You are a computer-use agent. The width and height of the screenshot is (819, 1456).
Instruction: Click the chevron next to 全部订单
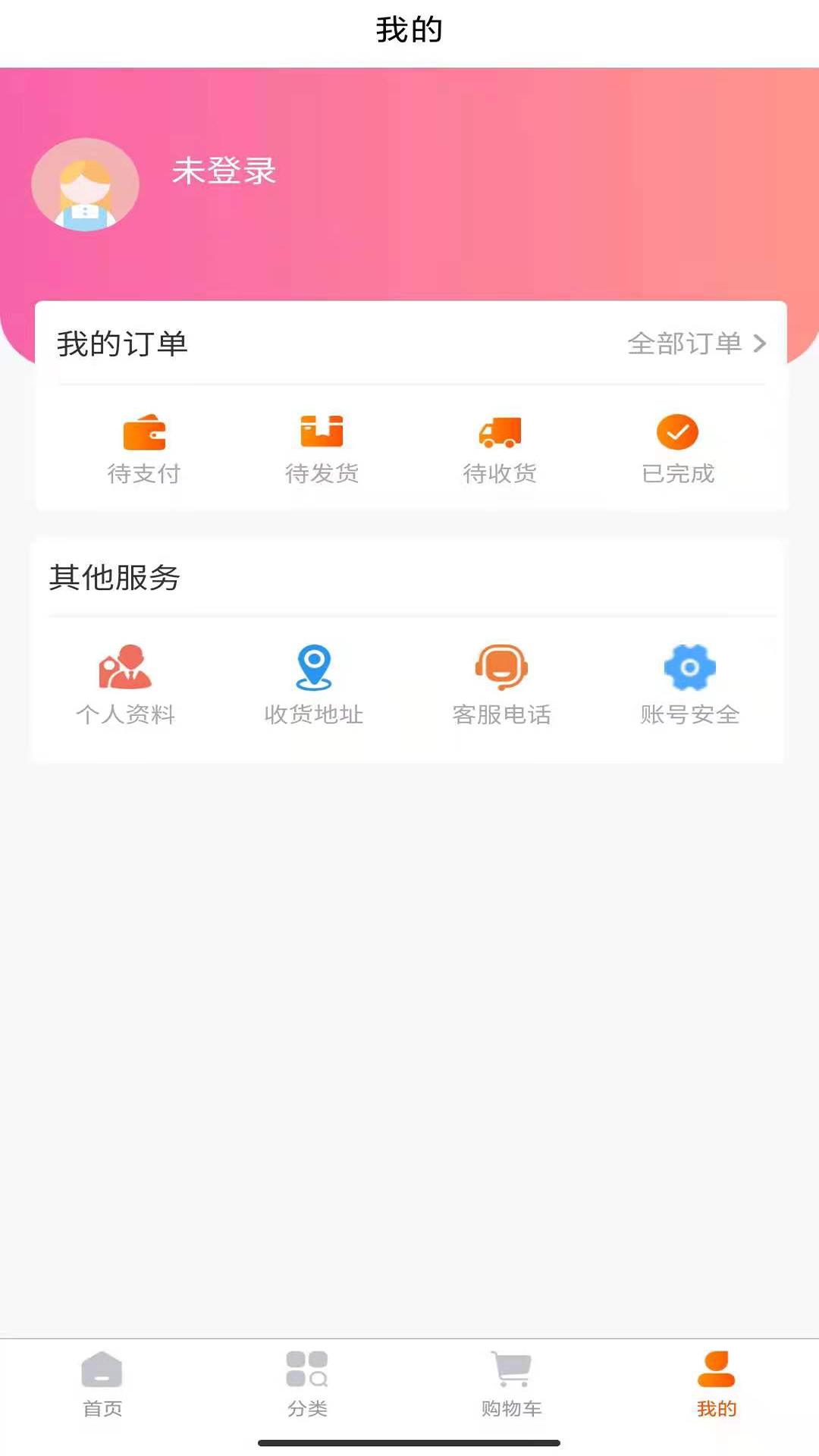pos(761,344)
